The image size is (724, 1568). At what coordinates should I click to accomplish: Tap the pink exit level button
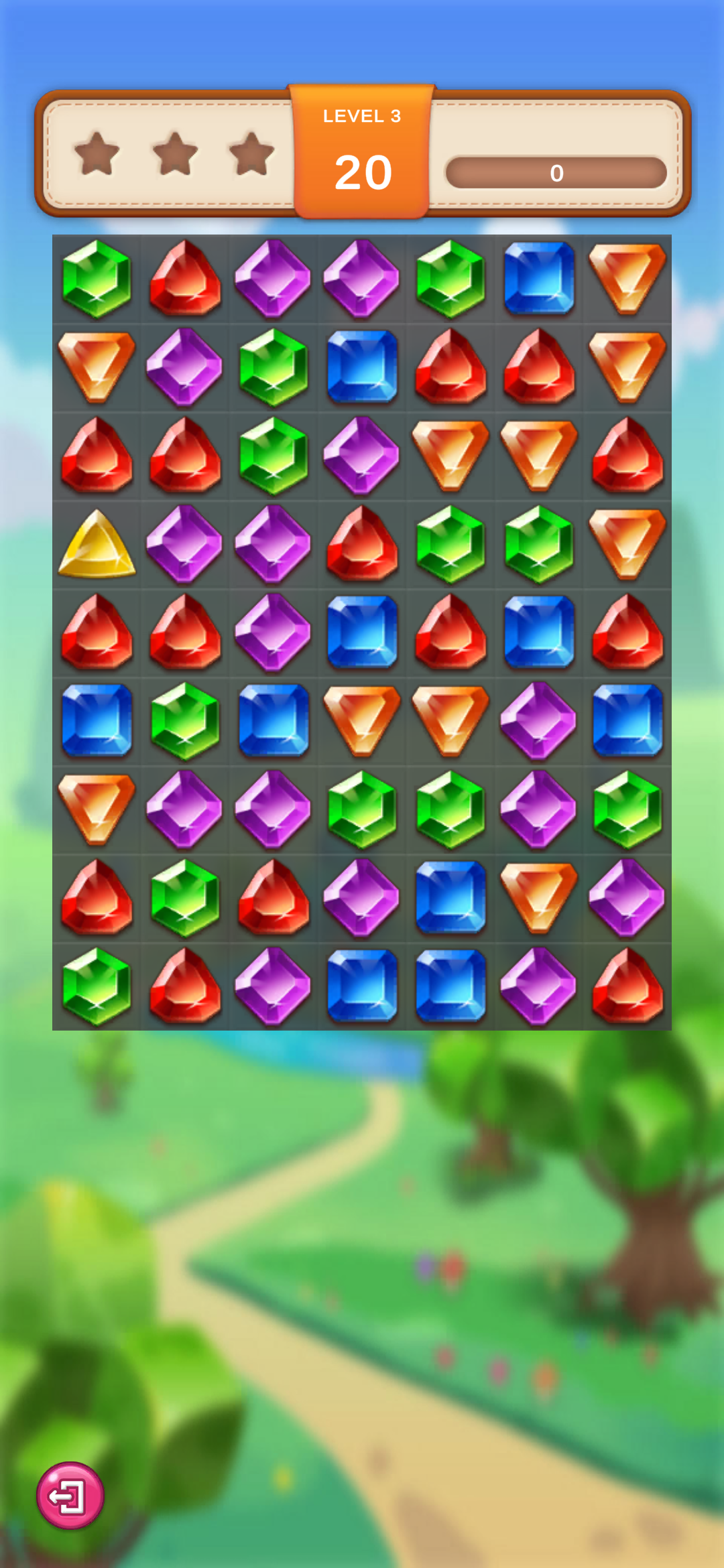[70, 1495]
